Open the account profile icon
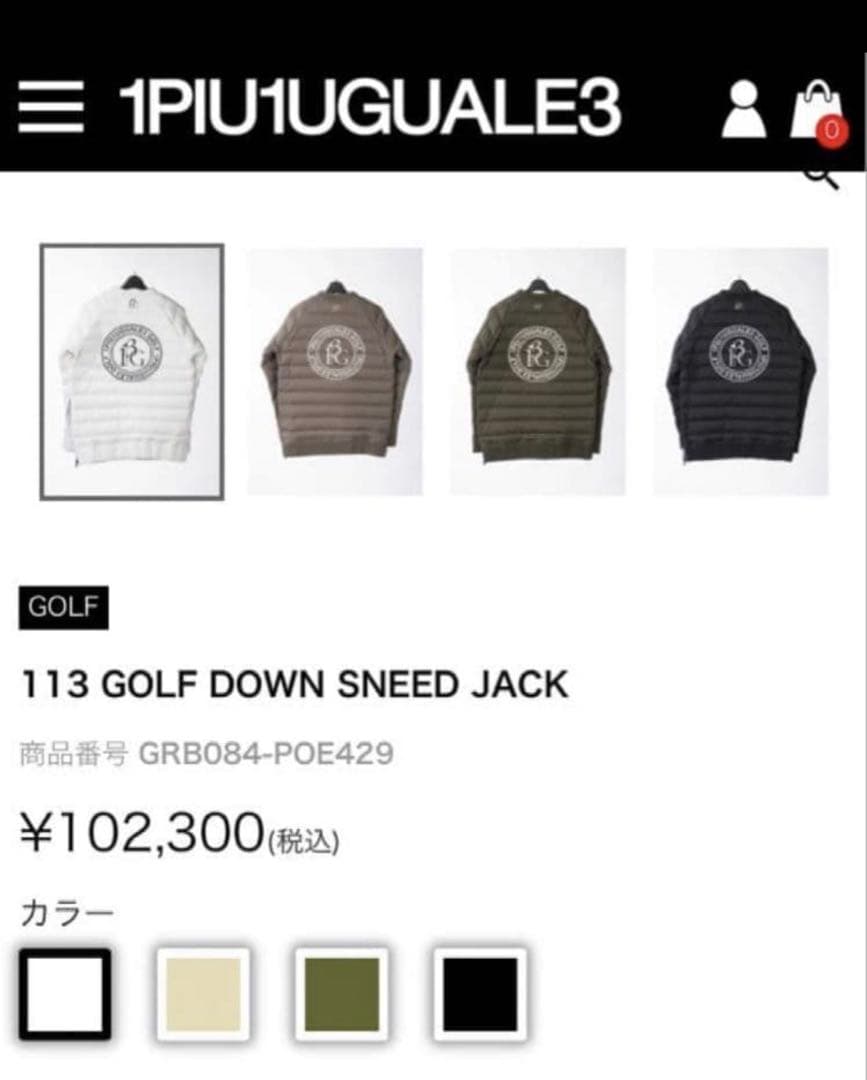The height and width of the screenshot is (1080, 867). (743, 109)
